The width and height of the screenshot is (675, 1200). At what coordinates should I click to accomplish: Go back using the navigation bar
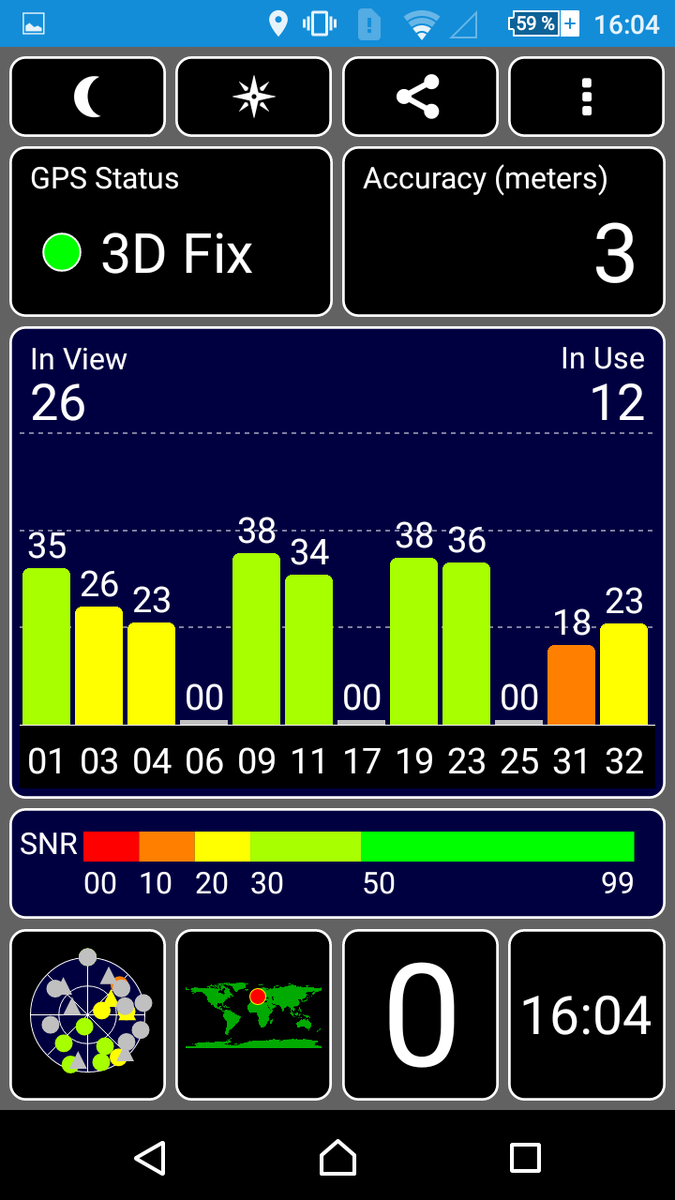point(150,1158)
